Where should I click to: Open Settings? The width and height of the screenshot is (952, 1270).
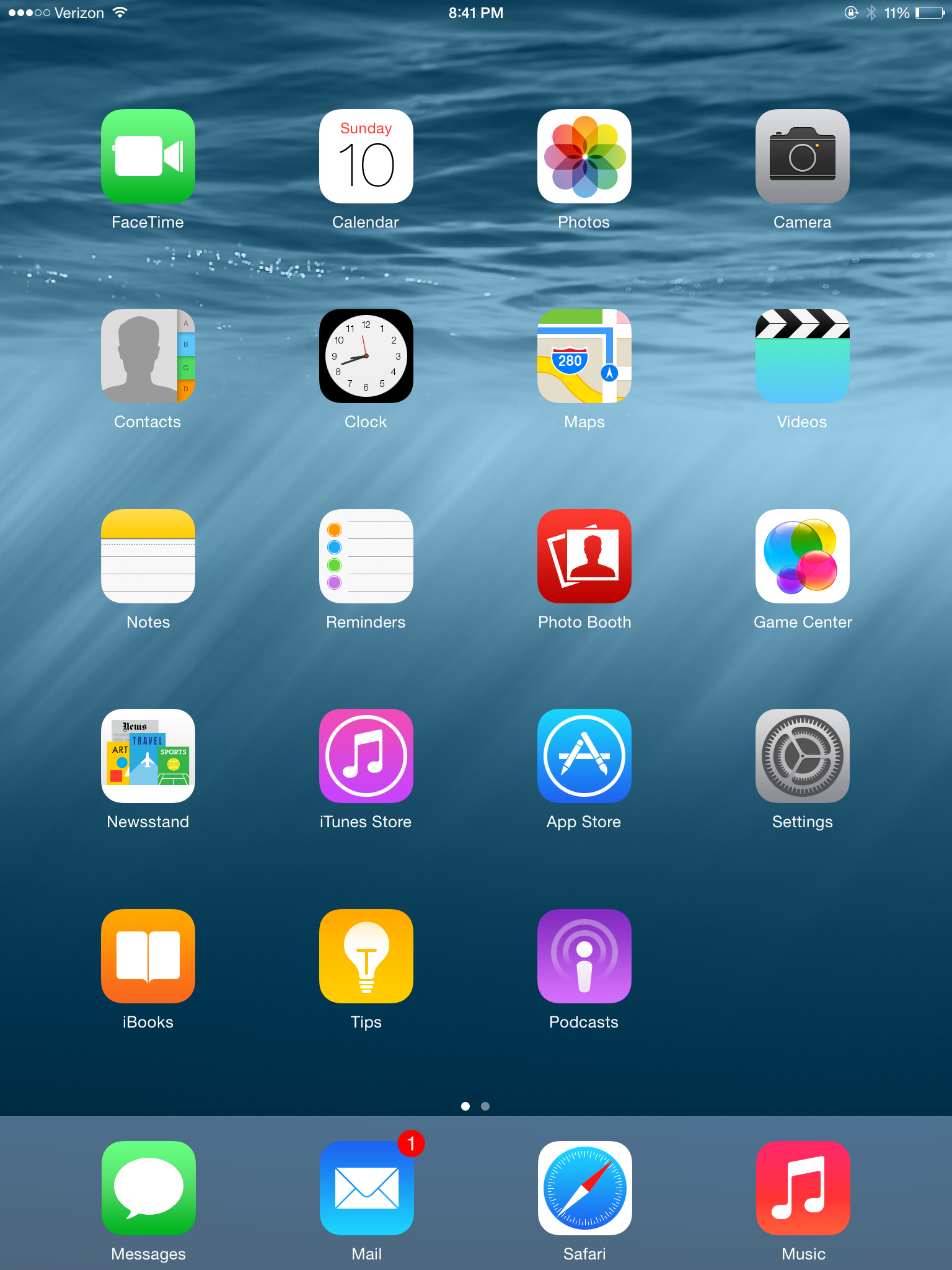pos(803,756)
